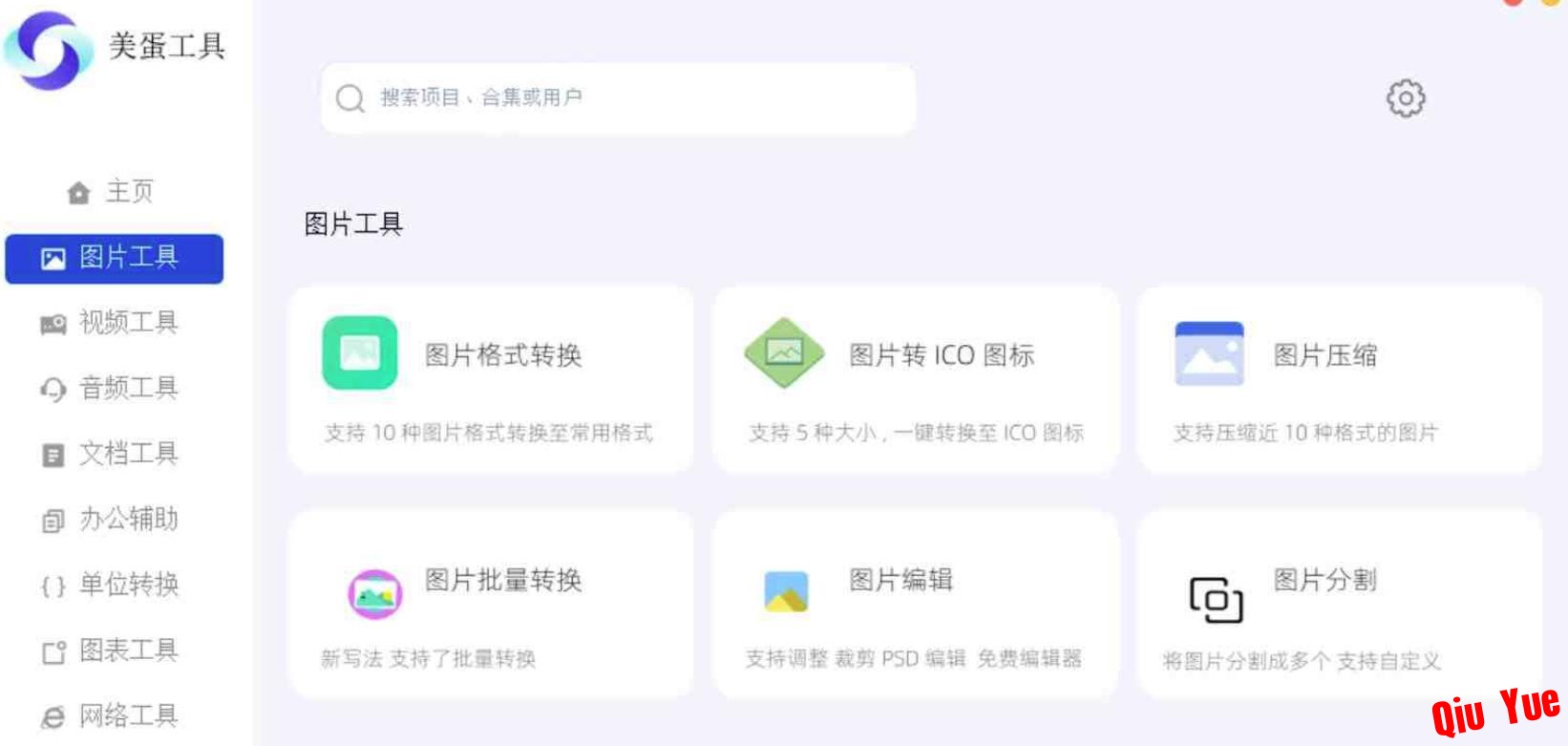Open the 图片格式转换 card
Screen dimensions: 1568x746
coord(491,379)
